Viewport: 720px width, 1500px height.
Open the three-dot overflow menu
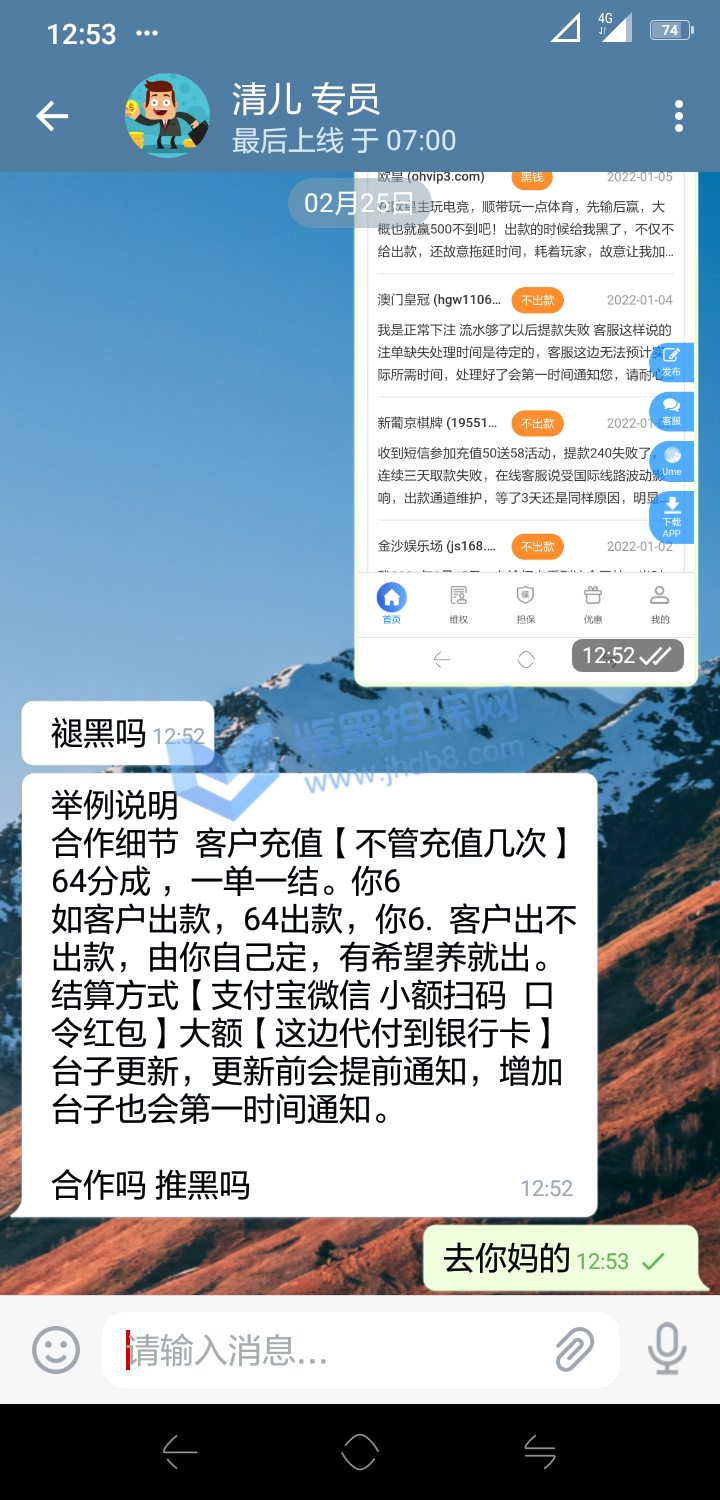point(679,117)
